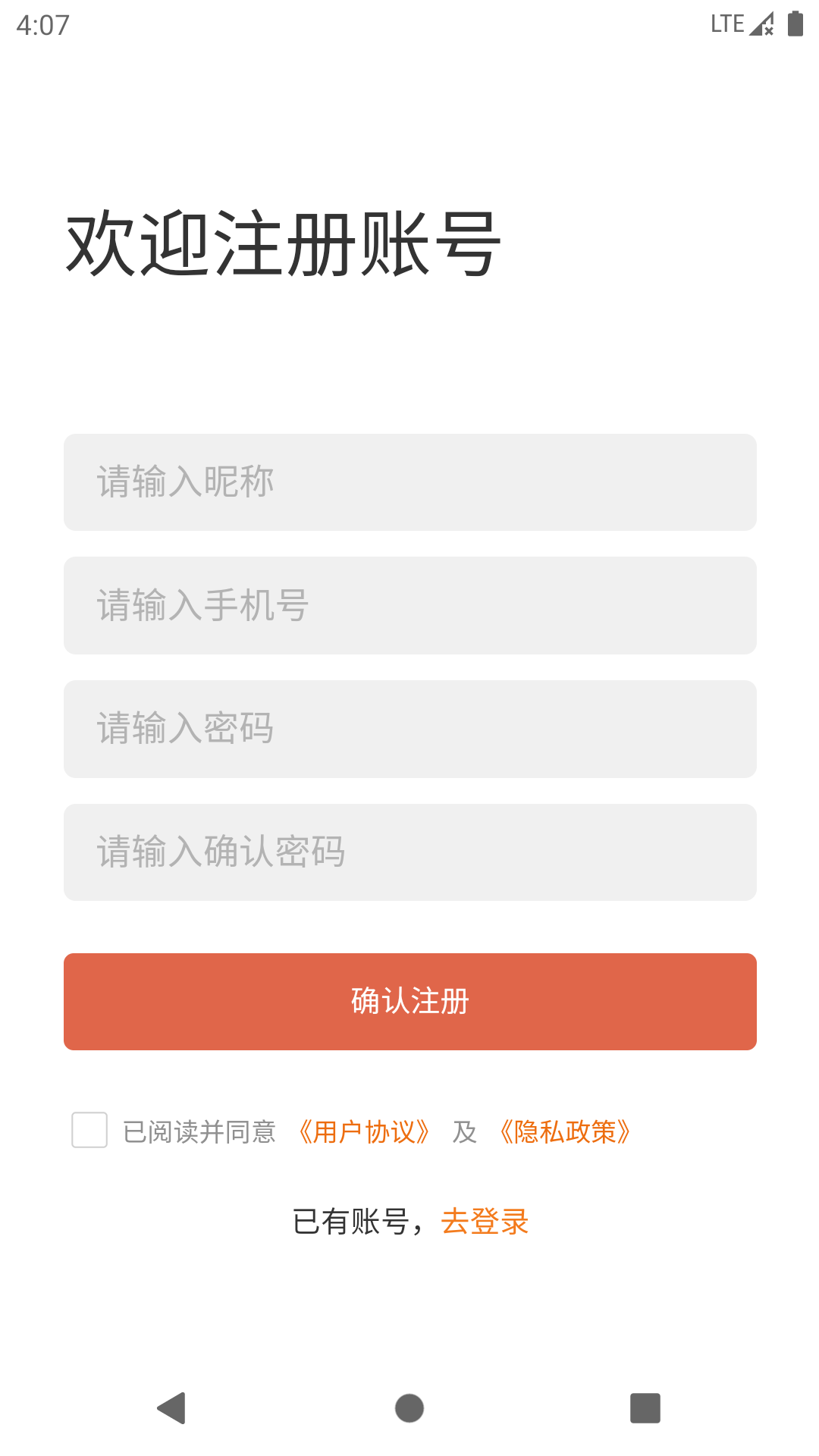Select the password input field

click(x=409, y=729)
